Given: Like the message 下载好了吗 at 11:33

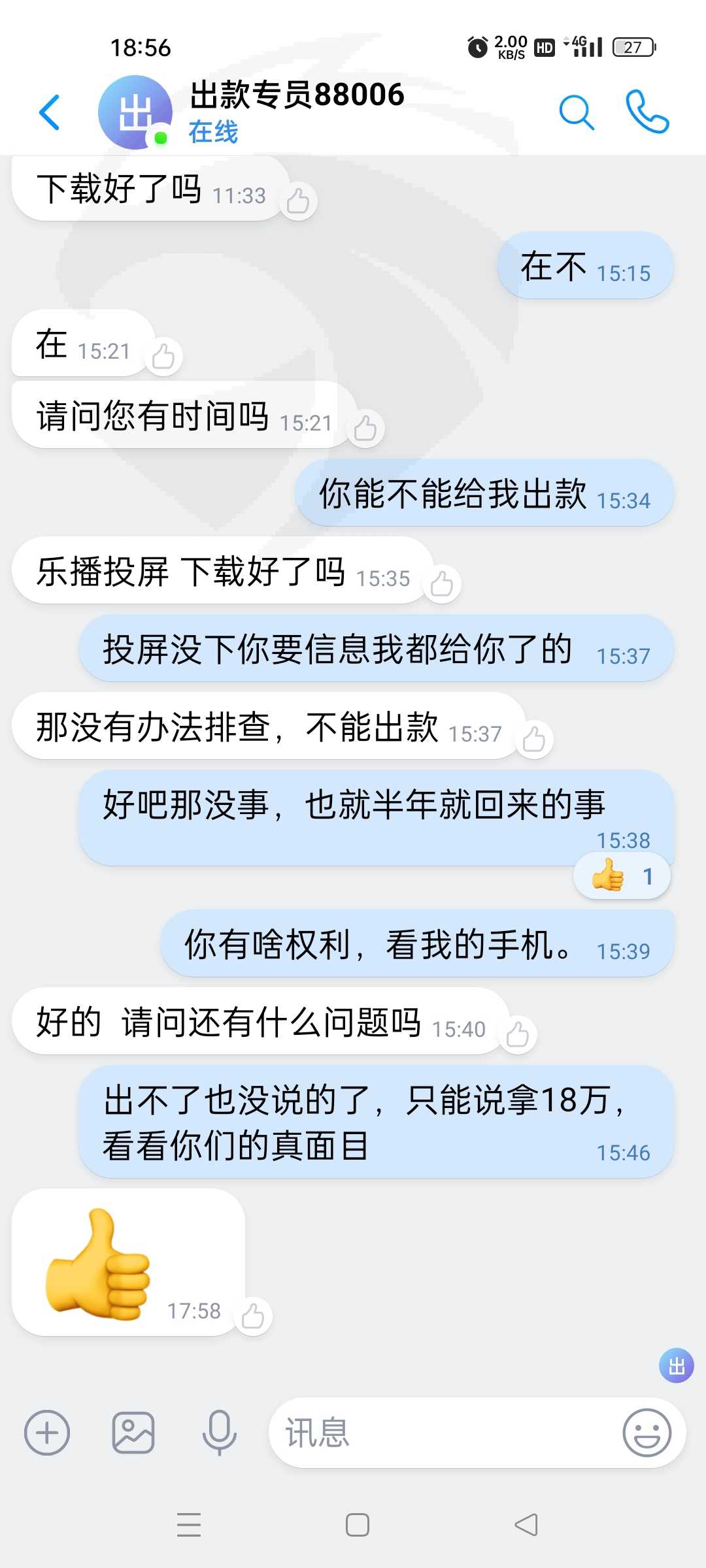Looking at the screenshot, I should click(x=298, y=201).
